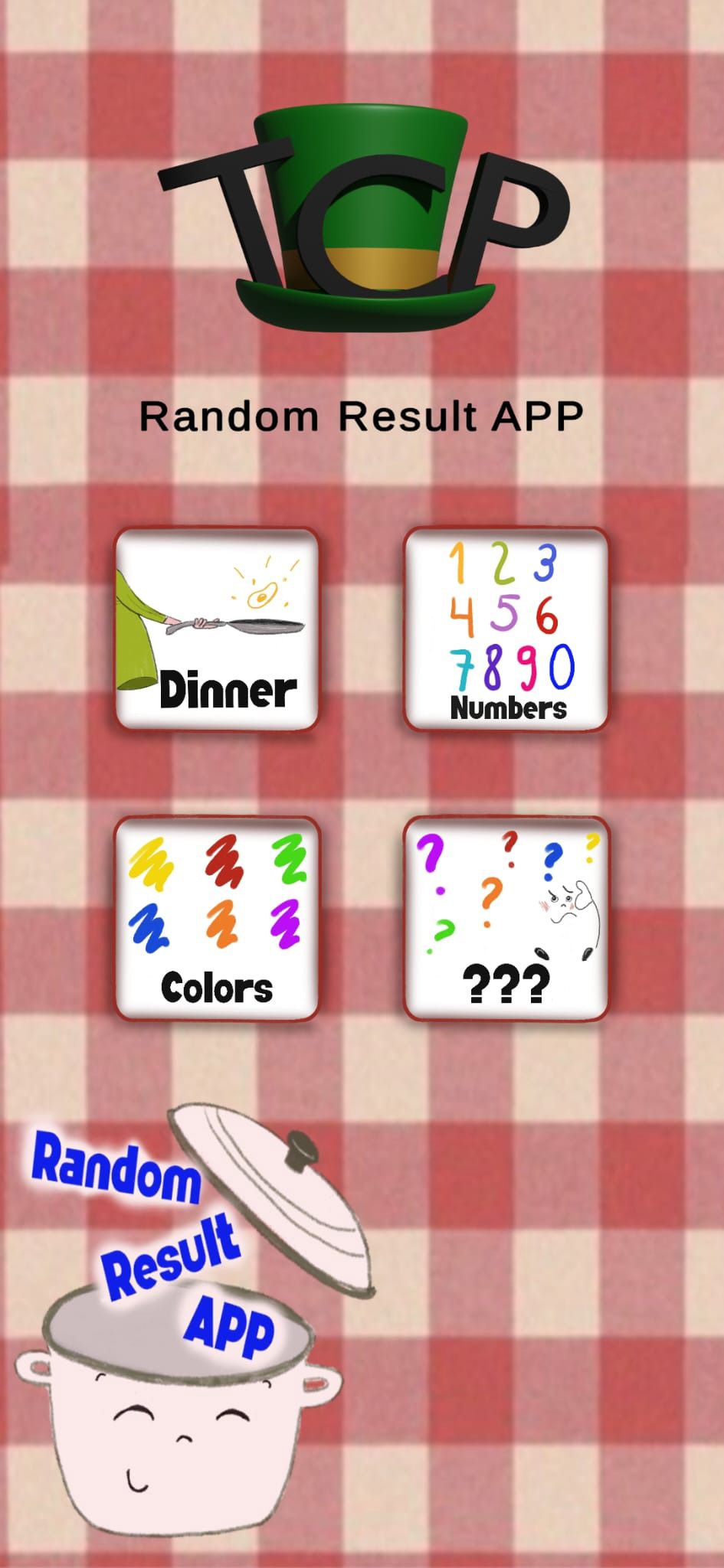Open the Dinner random picker
Screen dimensions: 724x1568
[217, 629]
